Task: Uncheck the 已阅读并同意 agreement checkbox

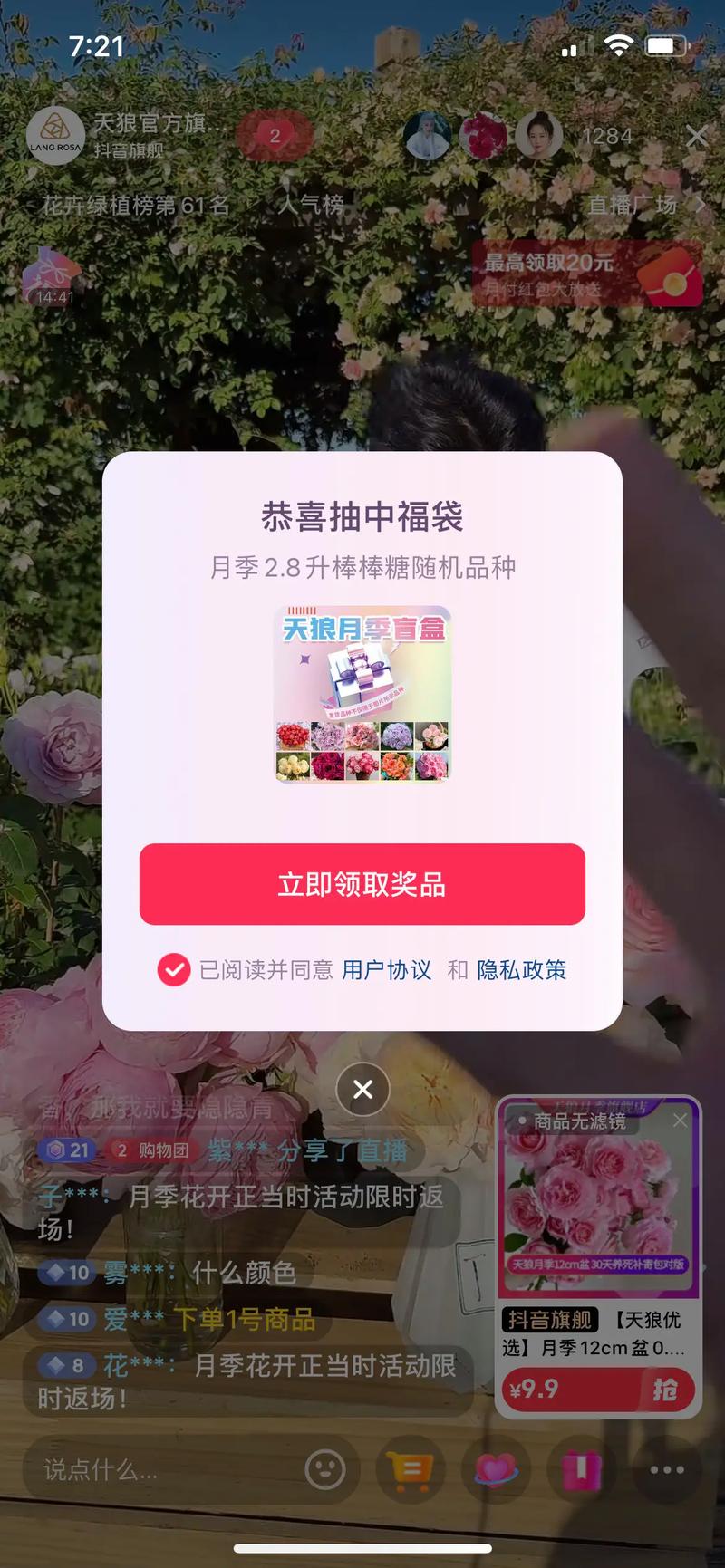Action: 172,969
